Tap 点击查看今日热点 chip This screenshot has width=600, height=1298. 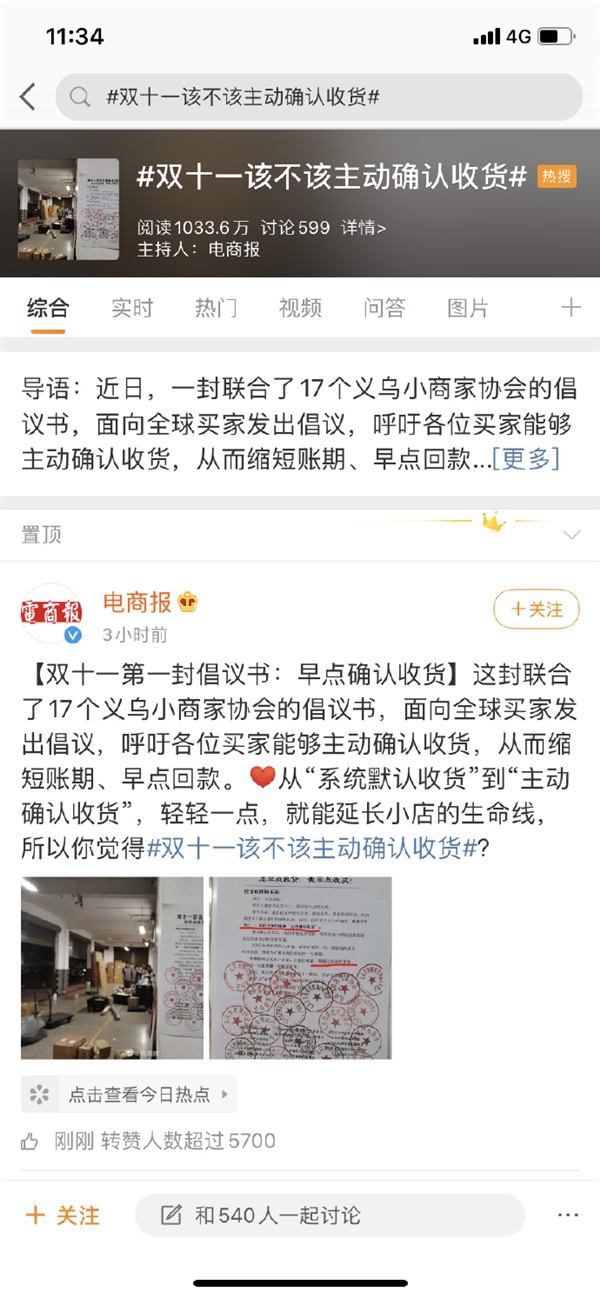tap(129, 1094)
